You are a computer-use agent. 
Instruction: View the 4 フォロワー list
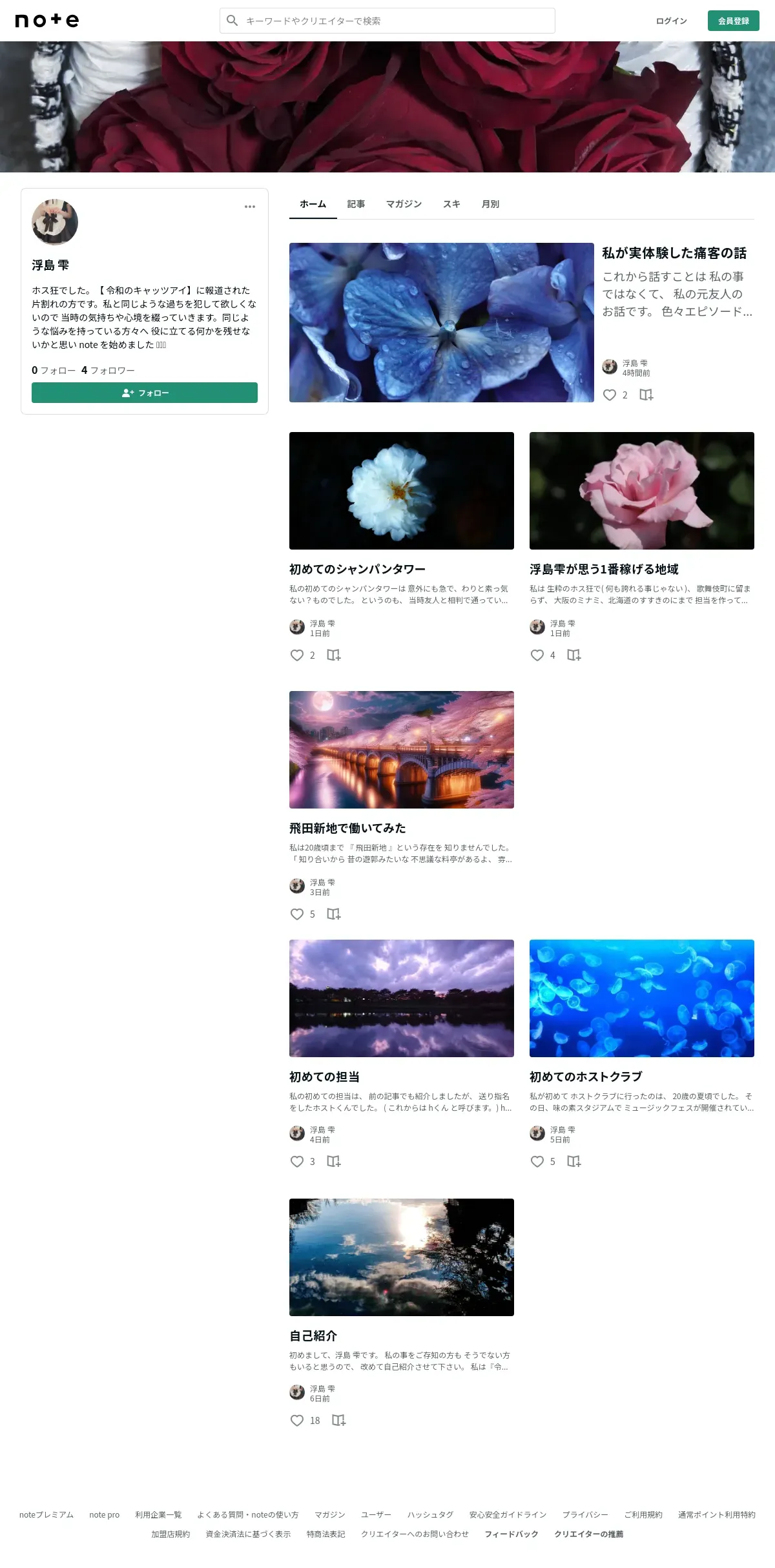pos(108,370)
